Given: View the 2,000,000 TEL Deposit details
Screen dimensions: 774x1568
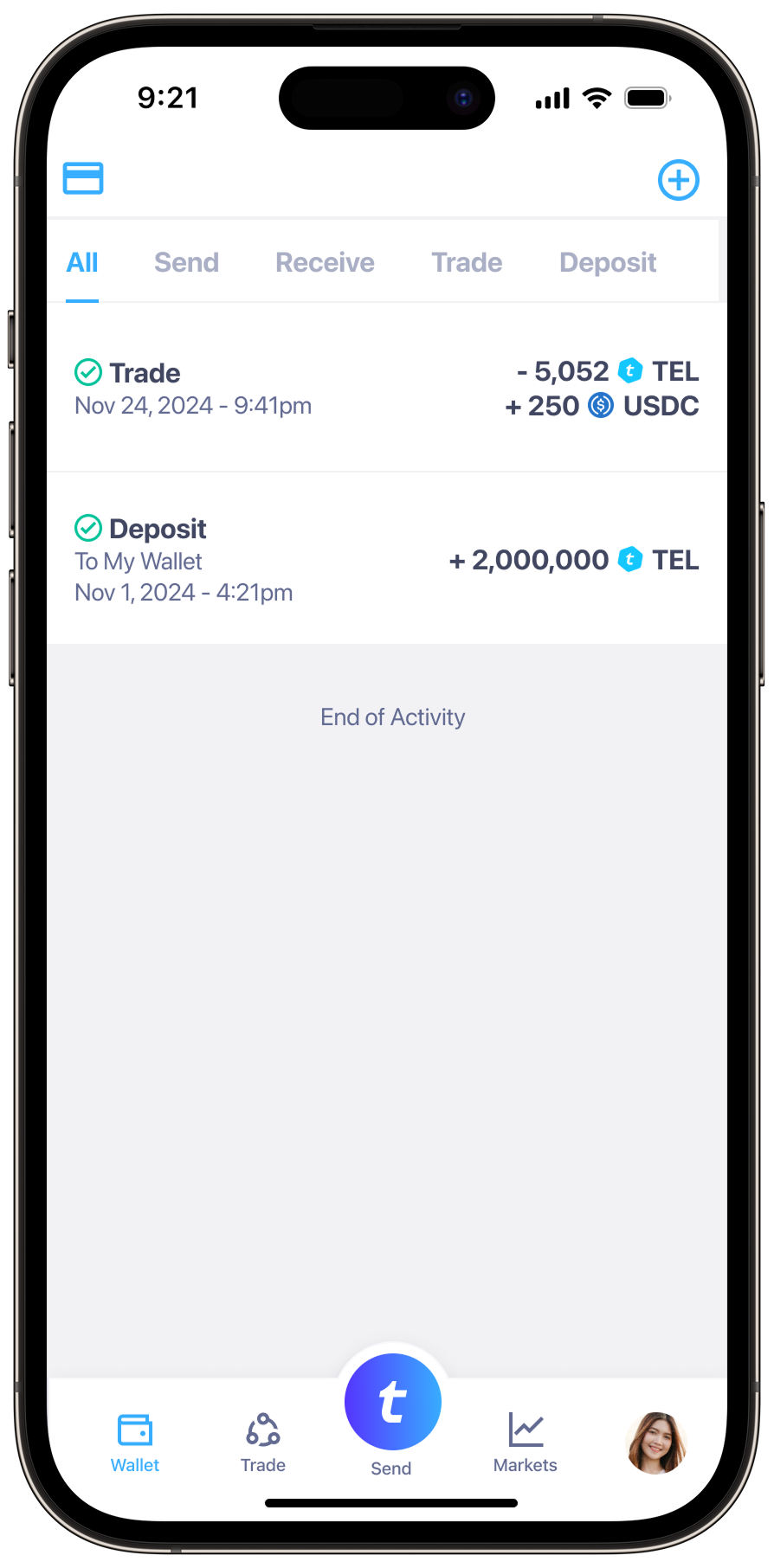Looking at the screenshot, I should coord(386,560).
